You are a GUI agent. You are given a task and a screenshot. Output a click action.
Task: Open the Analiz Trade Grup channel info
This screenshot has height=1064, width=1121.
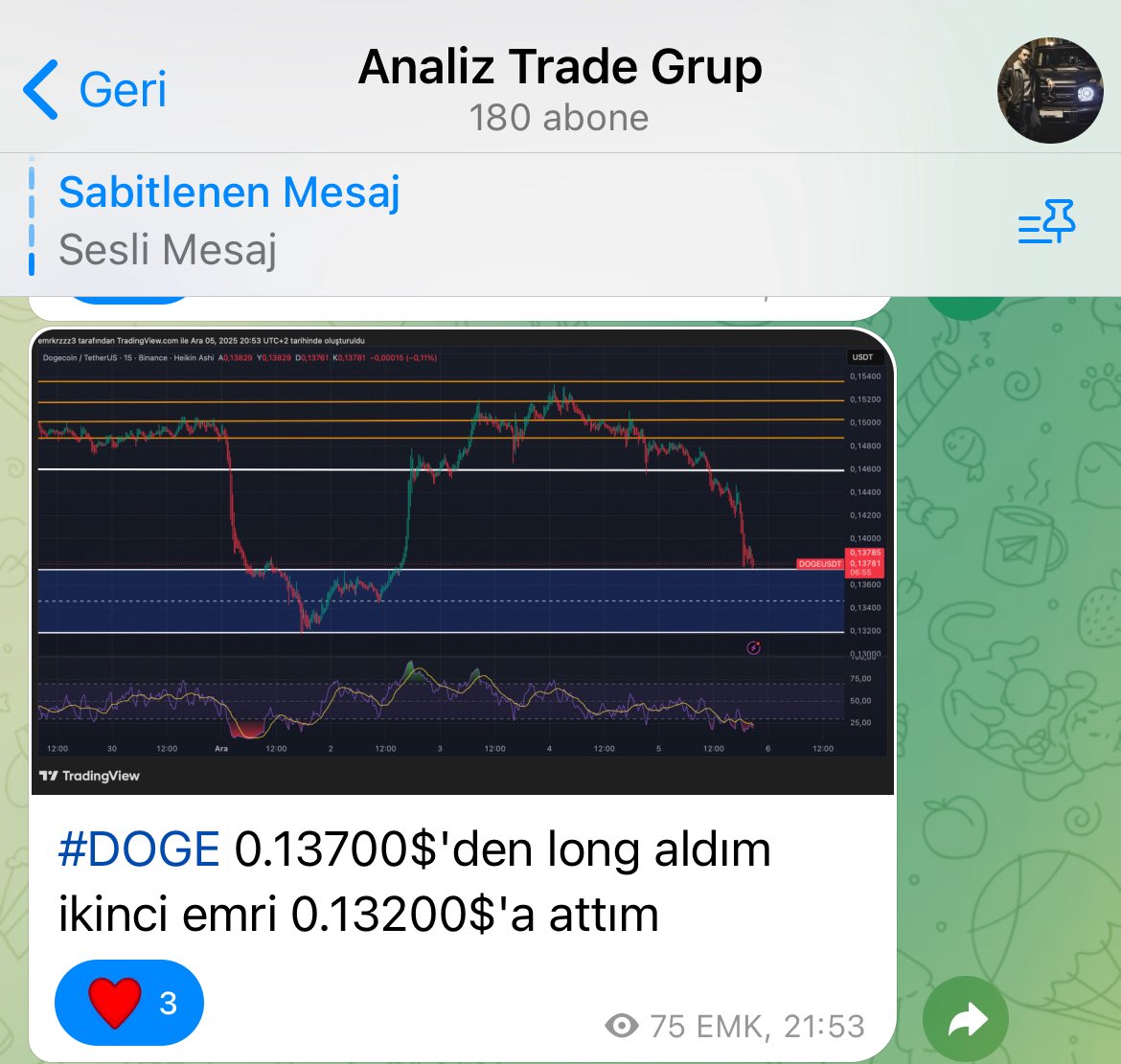560,88
